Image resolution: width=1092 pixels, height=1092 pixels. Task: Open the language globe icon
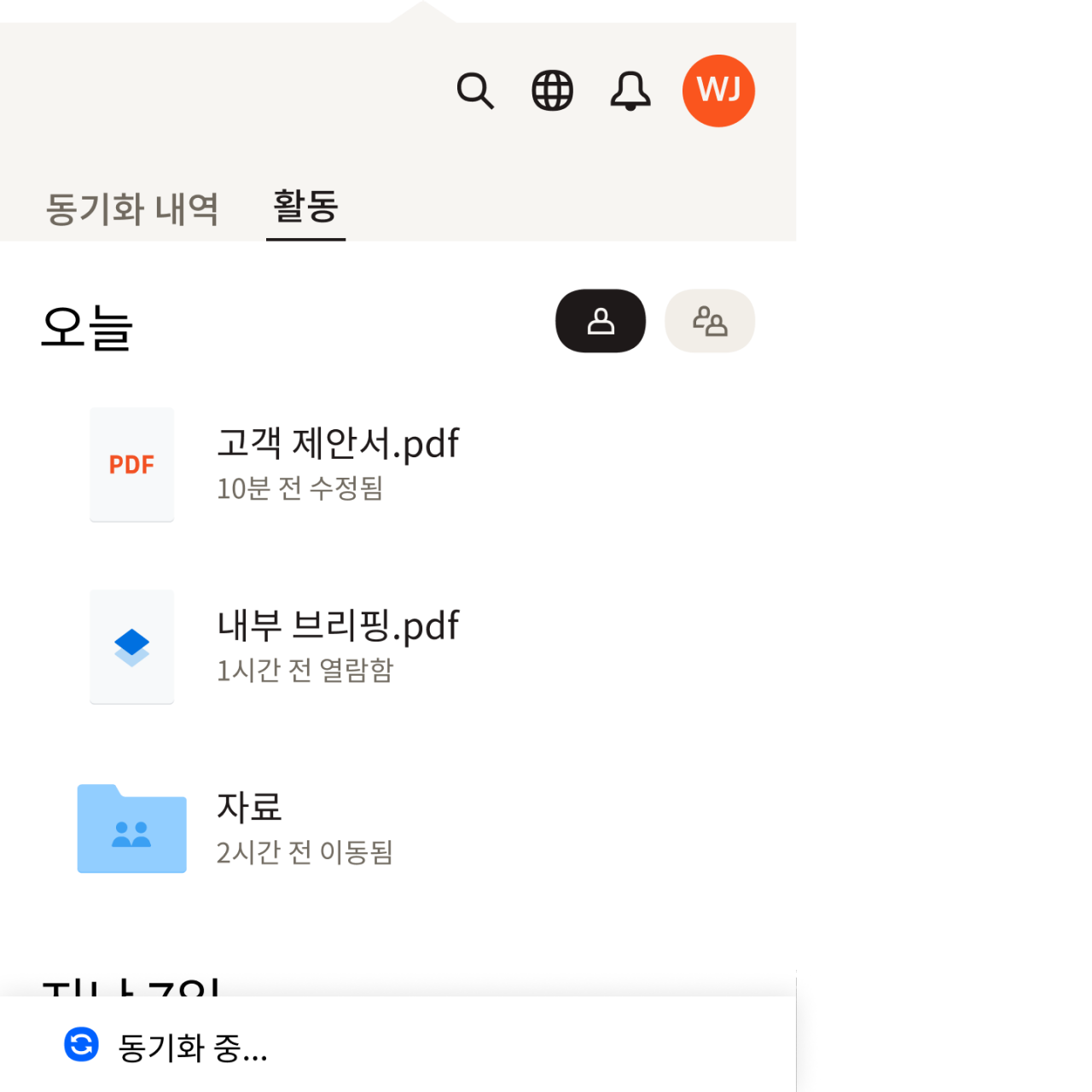point(552,90)
